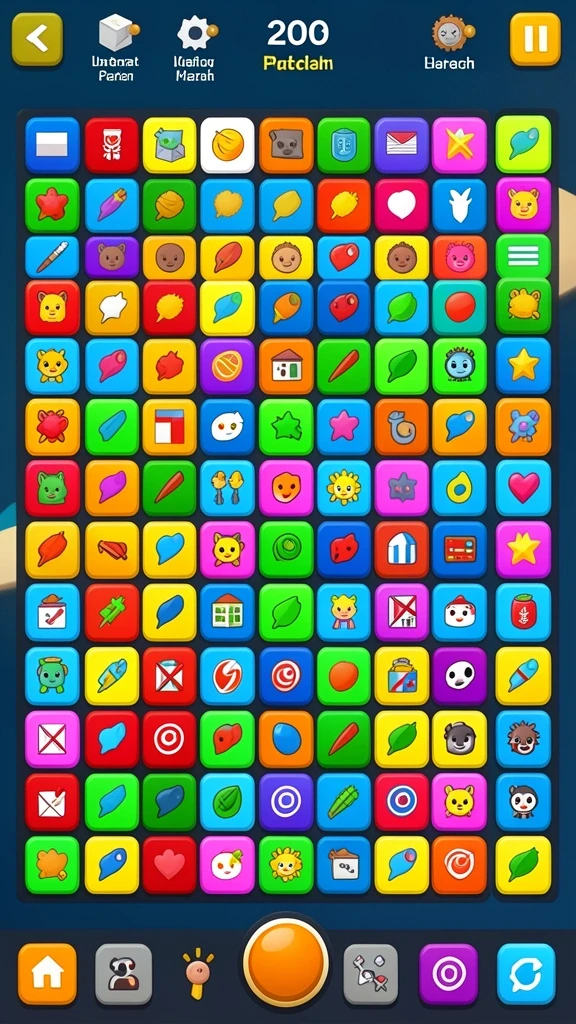Select the blue tile with the white rectangle
This screenshot has width=576, height=1024.
pyautogui.click(x=52, y=145)
